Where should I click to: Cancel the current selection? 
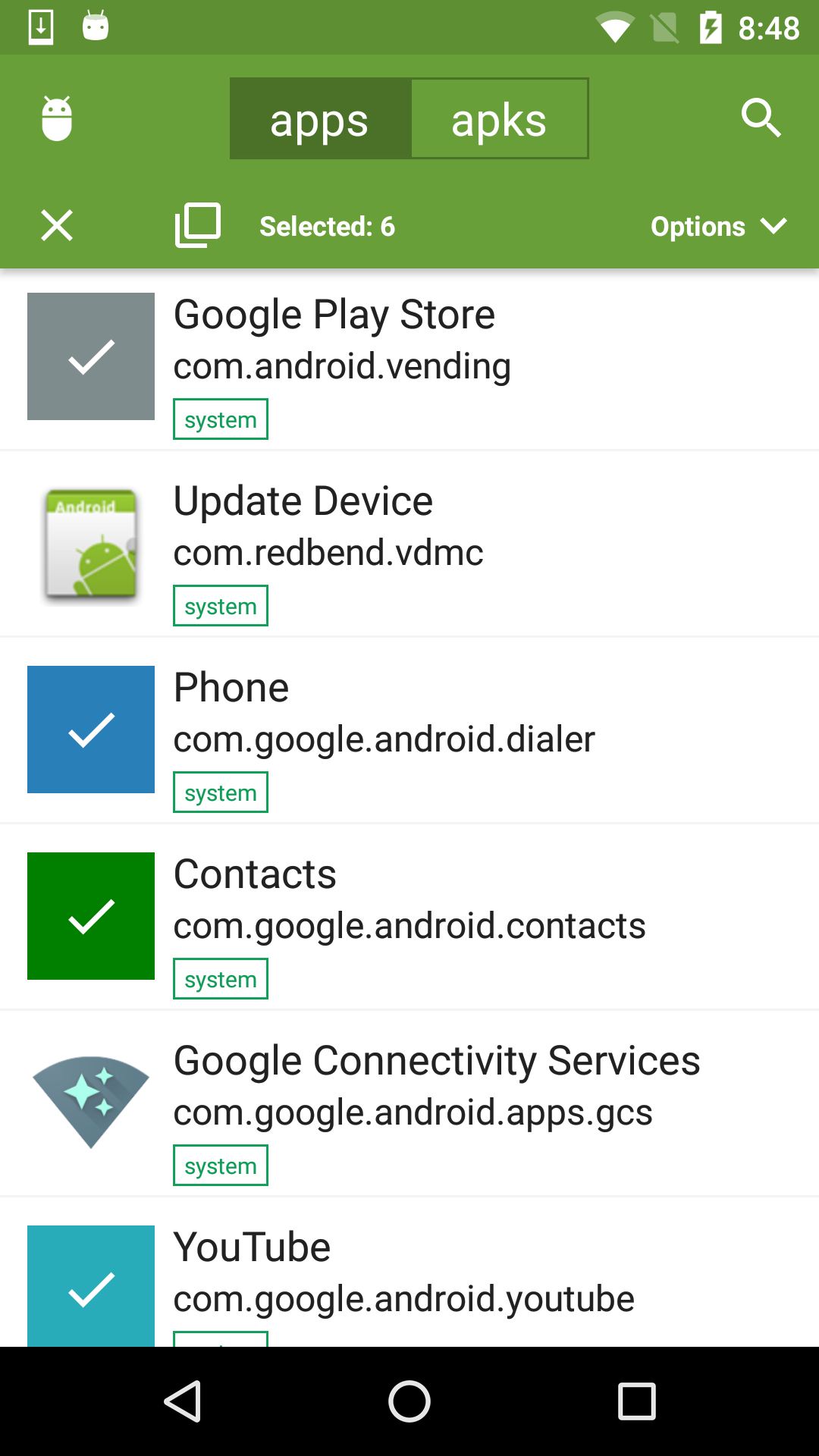[57, 225]
